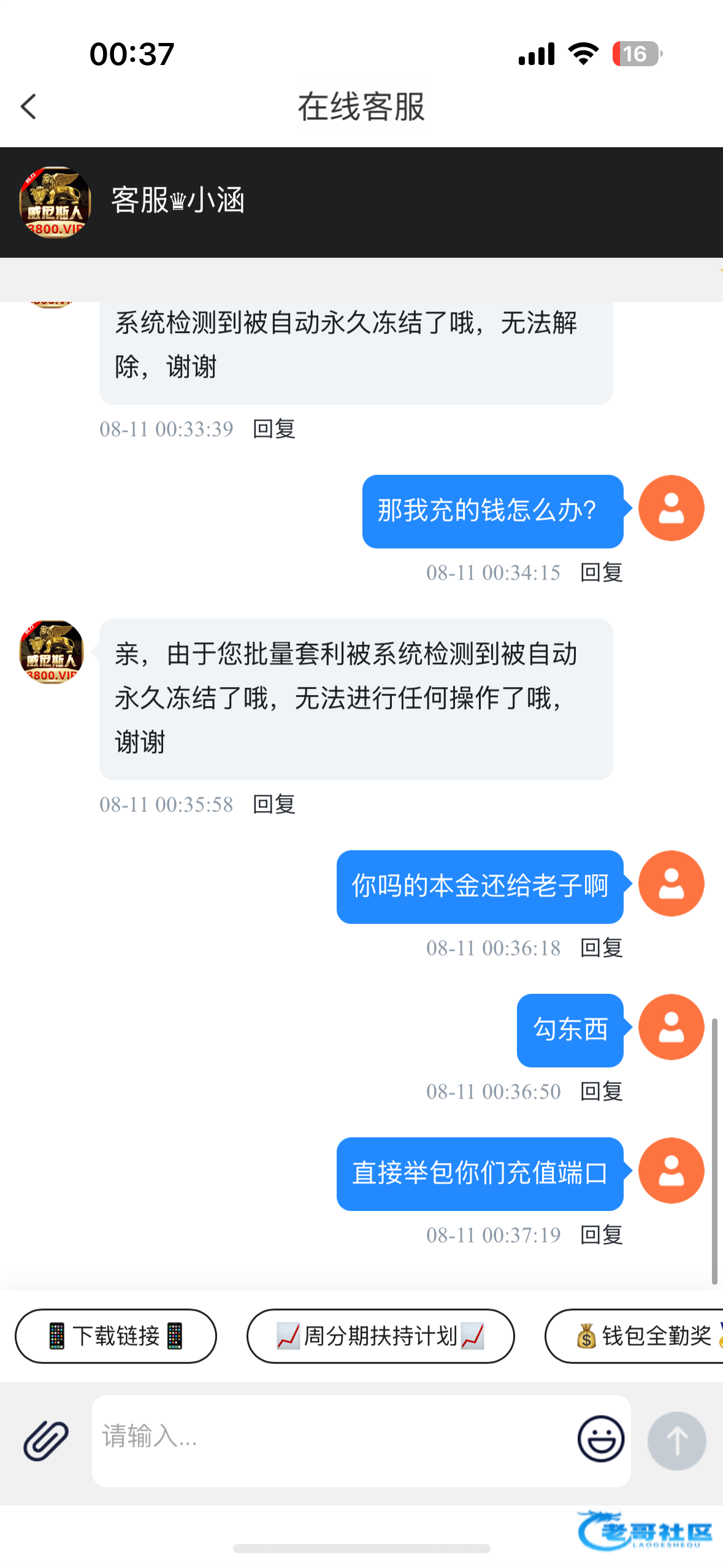Reply to the message sent at 00:35:58
This screenshot has height=1568, width=723.
(274, 804)
